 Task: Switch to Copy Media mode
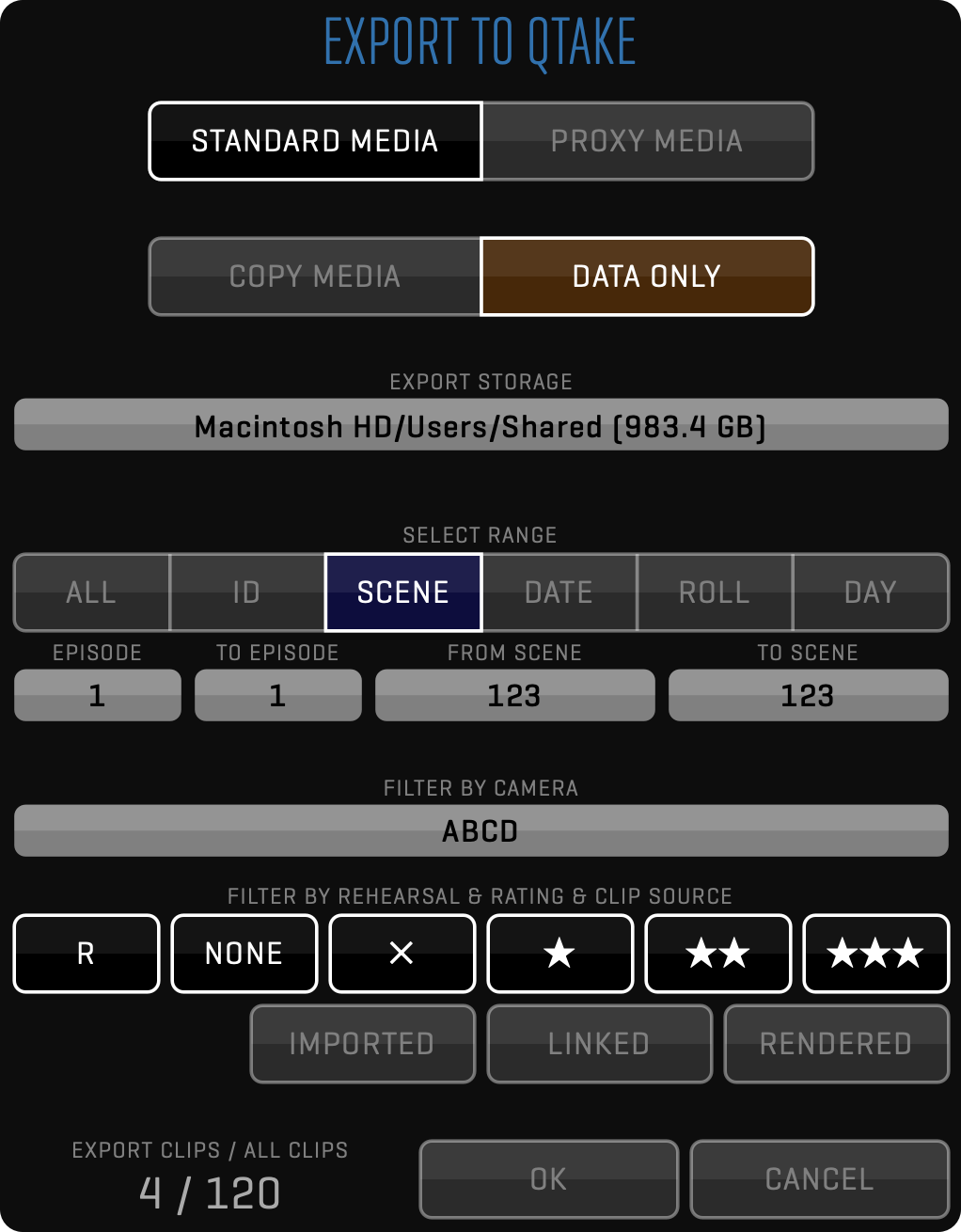(315, 276)
